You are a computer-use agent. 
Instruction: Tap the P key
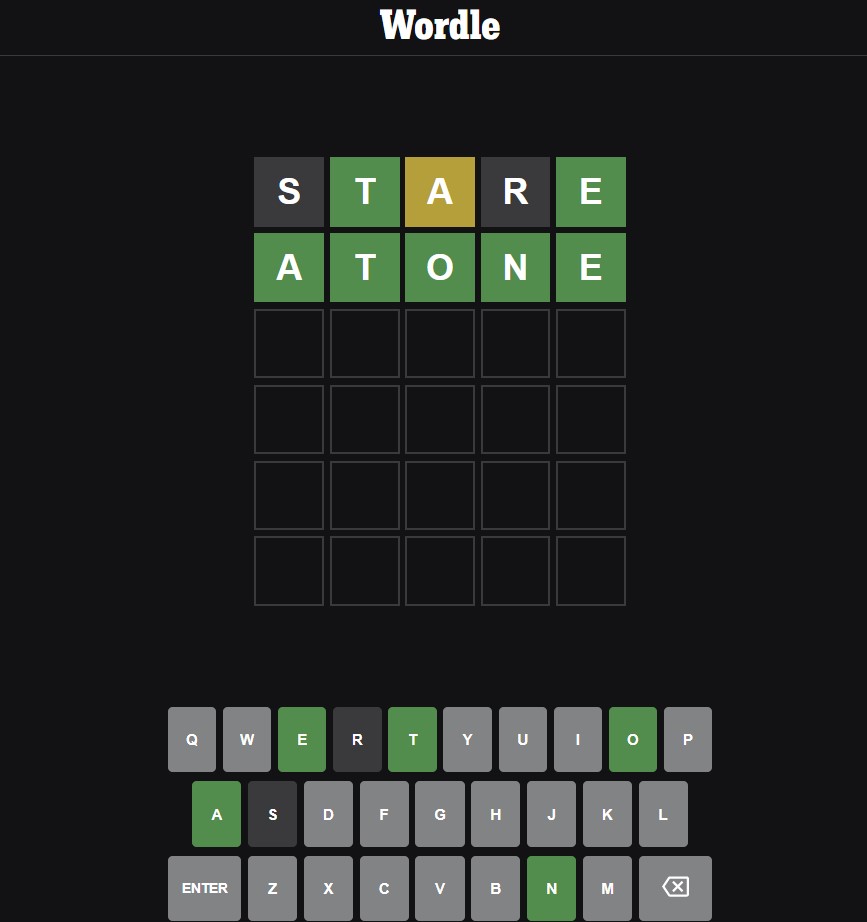tap(687, 740)
